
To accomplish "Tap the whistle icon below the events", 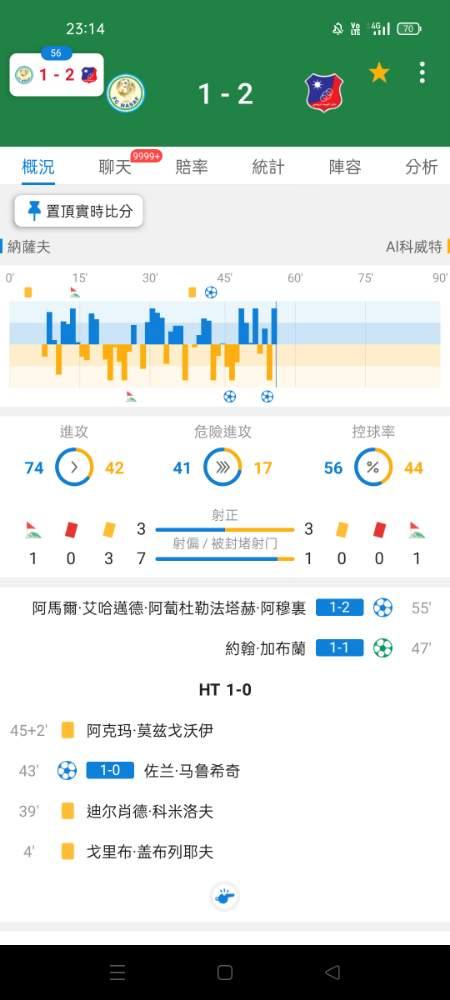I will [224, 897].
